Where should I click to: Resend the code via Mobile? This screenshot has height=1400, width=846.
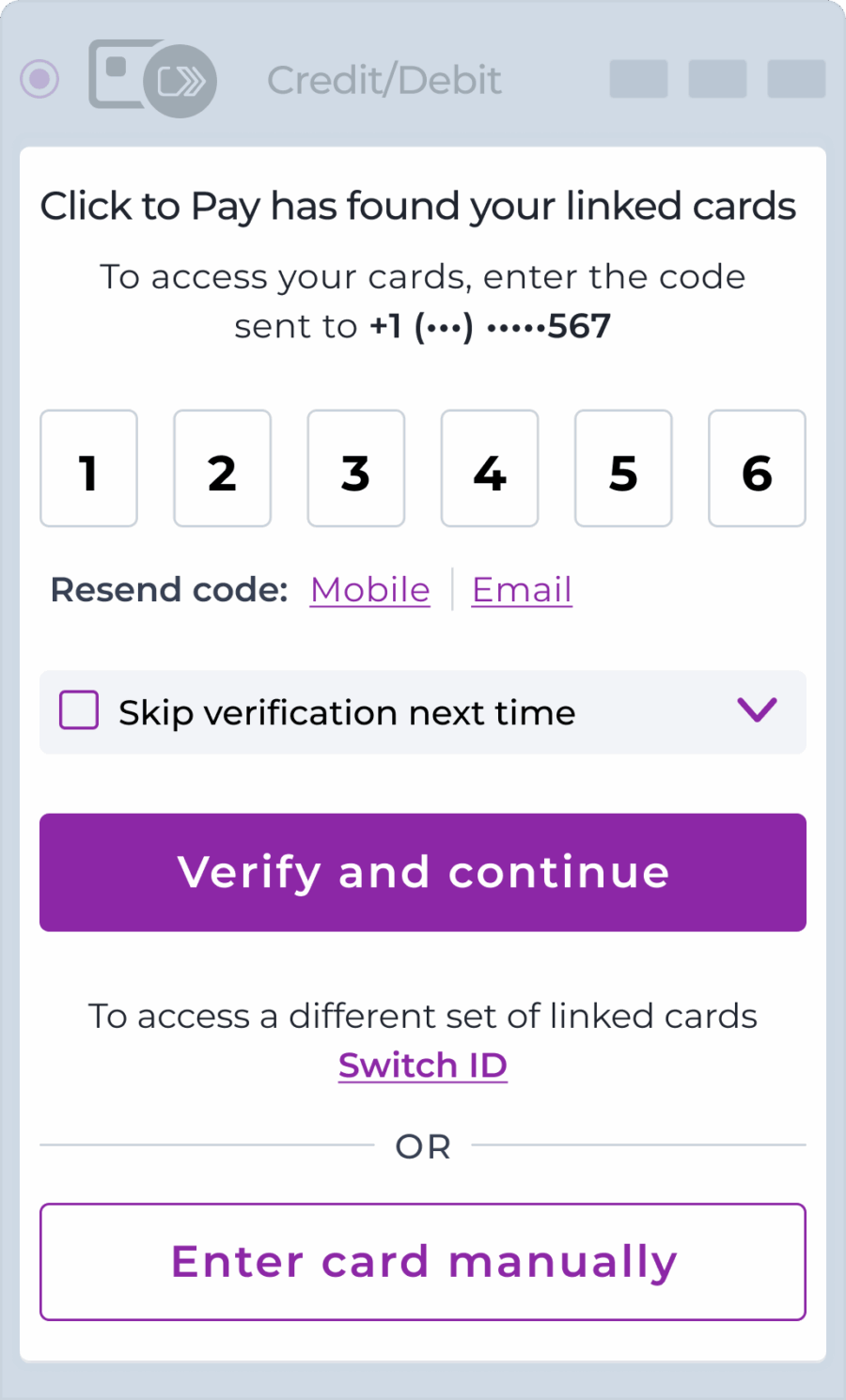(x=370, y=590)
